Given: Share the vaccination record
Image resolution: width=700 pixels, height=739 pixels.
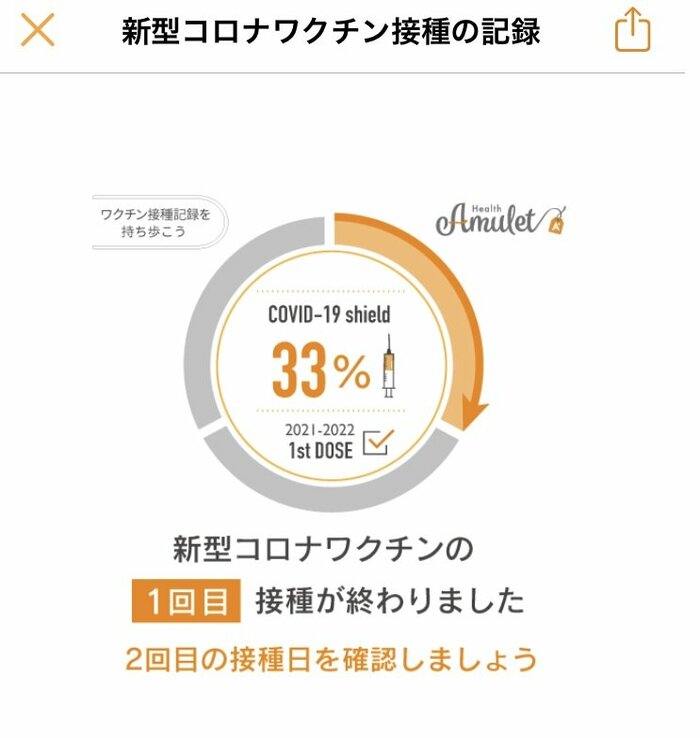Looking at the screenshot, I should (x=632, y=30).
